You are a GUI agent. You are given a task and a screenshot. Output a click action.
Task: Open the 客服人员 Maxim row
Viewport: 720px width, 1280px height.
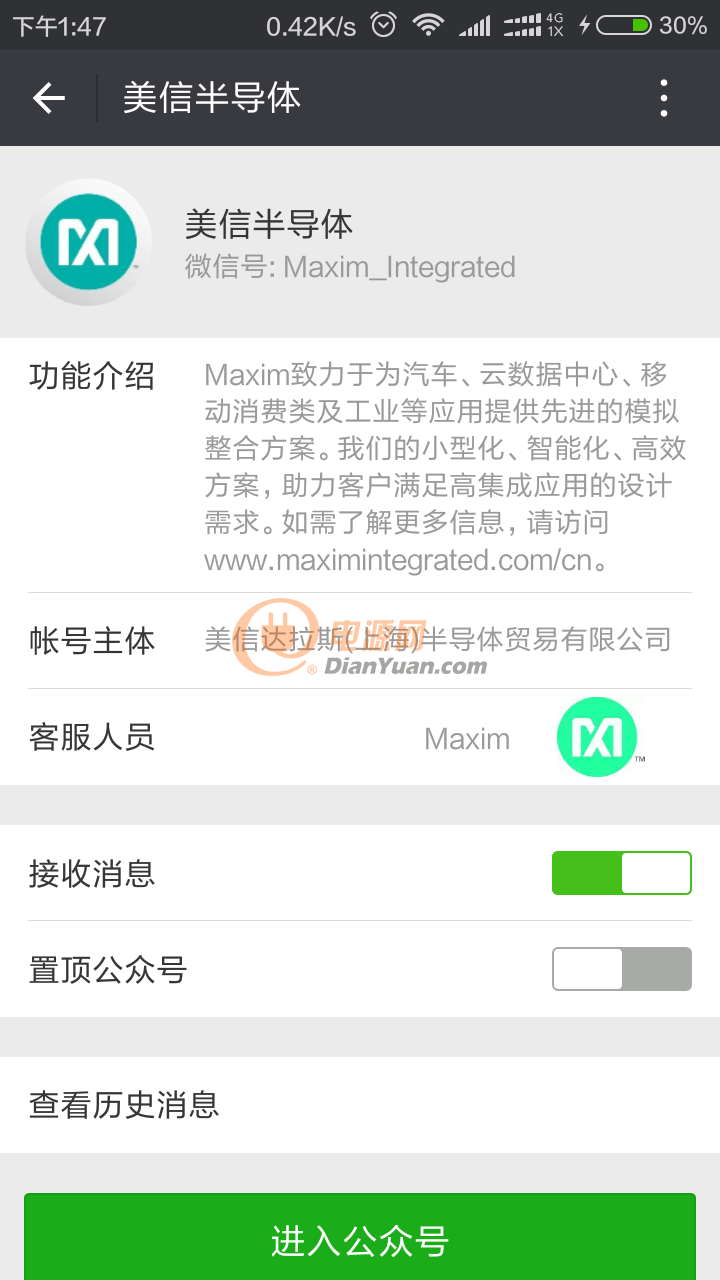tap(360, 737)
